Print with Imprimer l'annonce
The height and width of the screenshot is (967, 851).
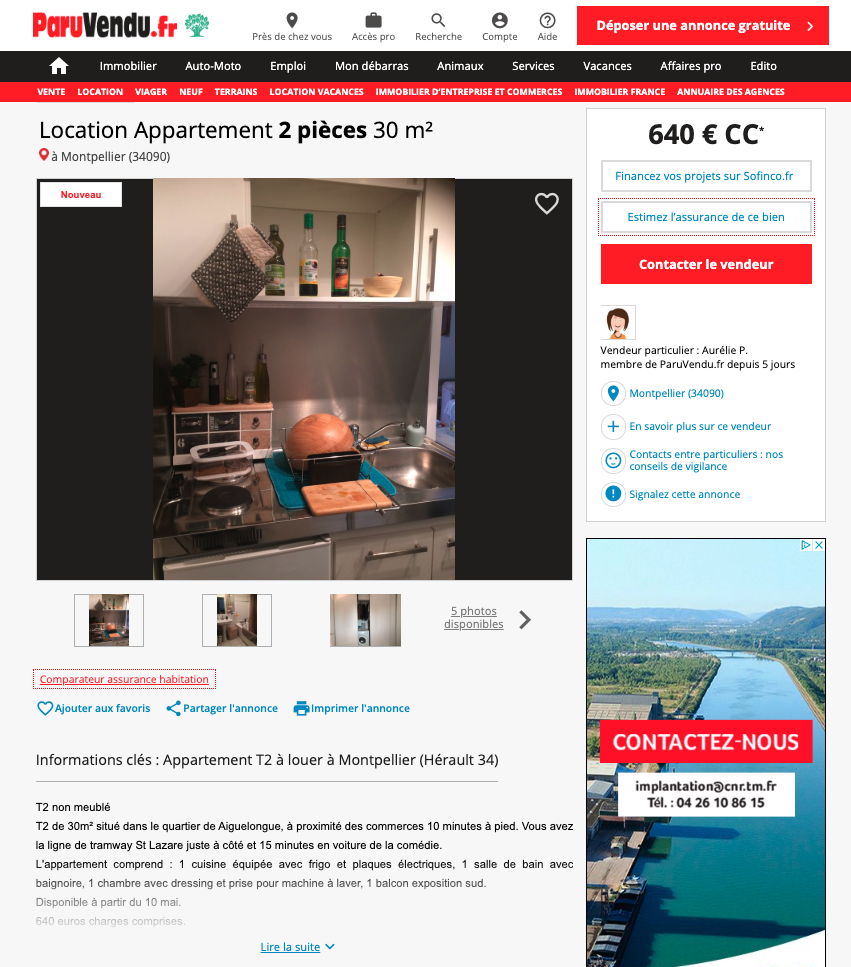click(351, 708)
